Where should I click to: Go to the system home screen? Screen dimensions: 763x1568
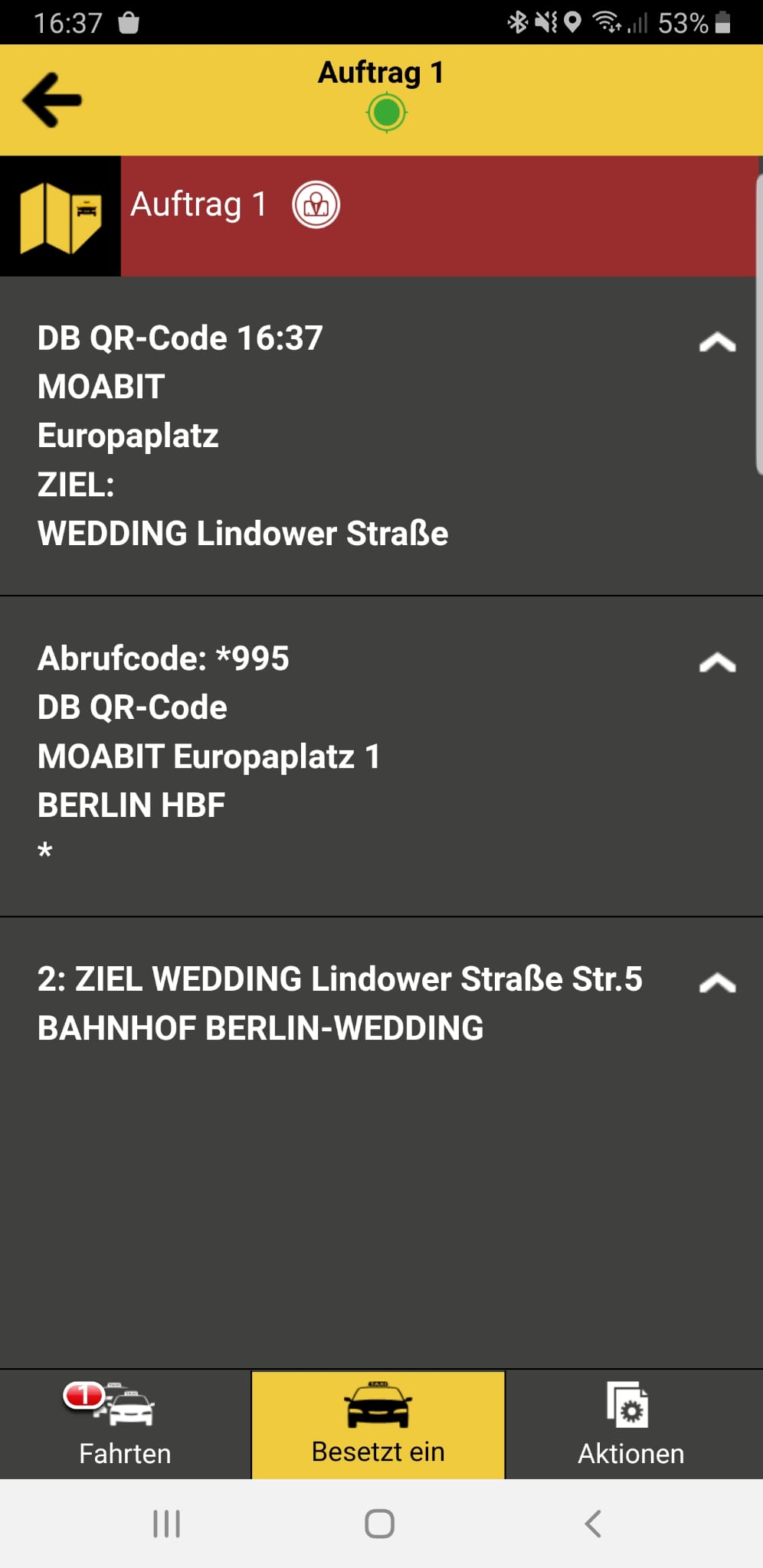[x=380, y=1523]
